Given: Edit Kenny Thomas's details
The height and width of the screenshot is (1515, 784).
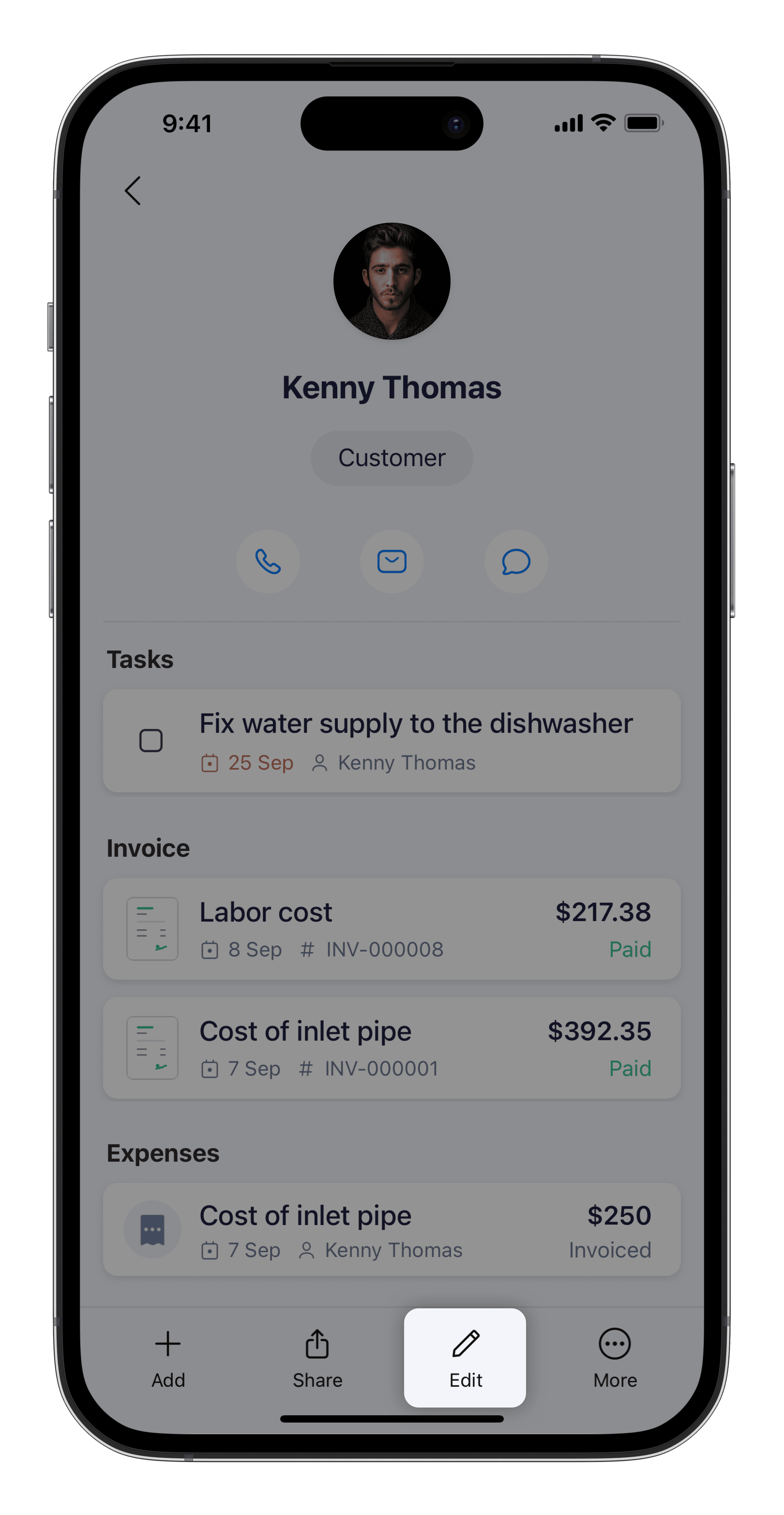Looking at the screenshot, I should click(465, 1358).
